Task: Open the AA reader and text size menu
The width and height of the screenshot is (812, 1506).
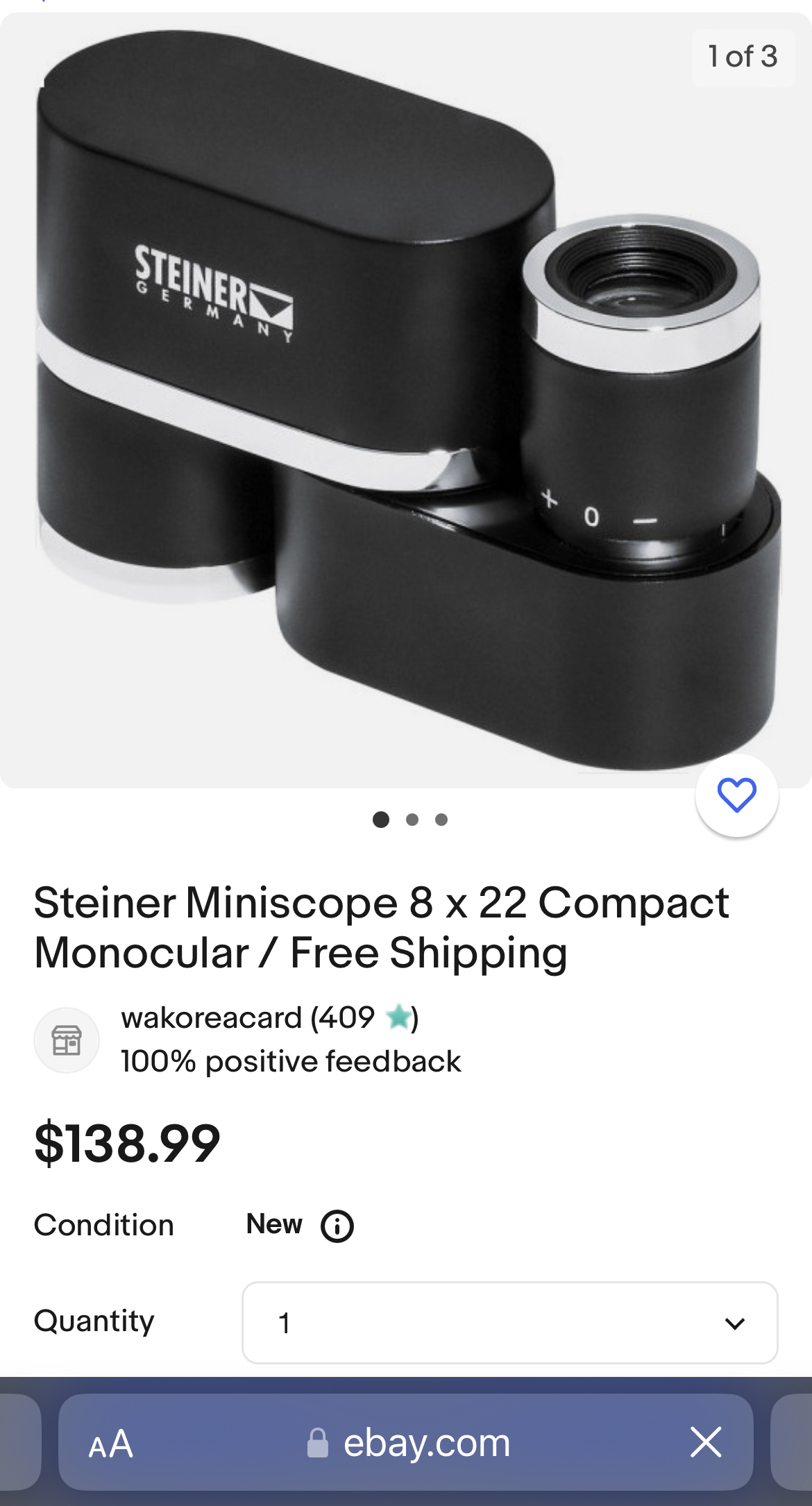Action: coord(111,1444)
